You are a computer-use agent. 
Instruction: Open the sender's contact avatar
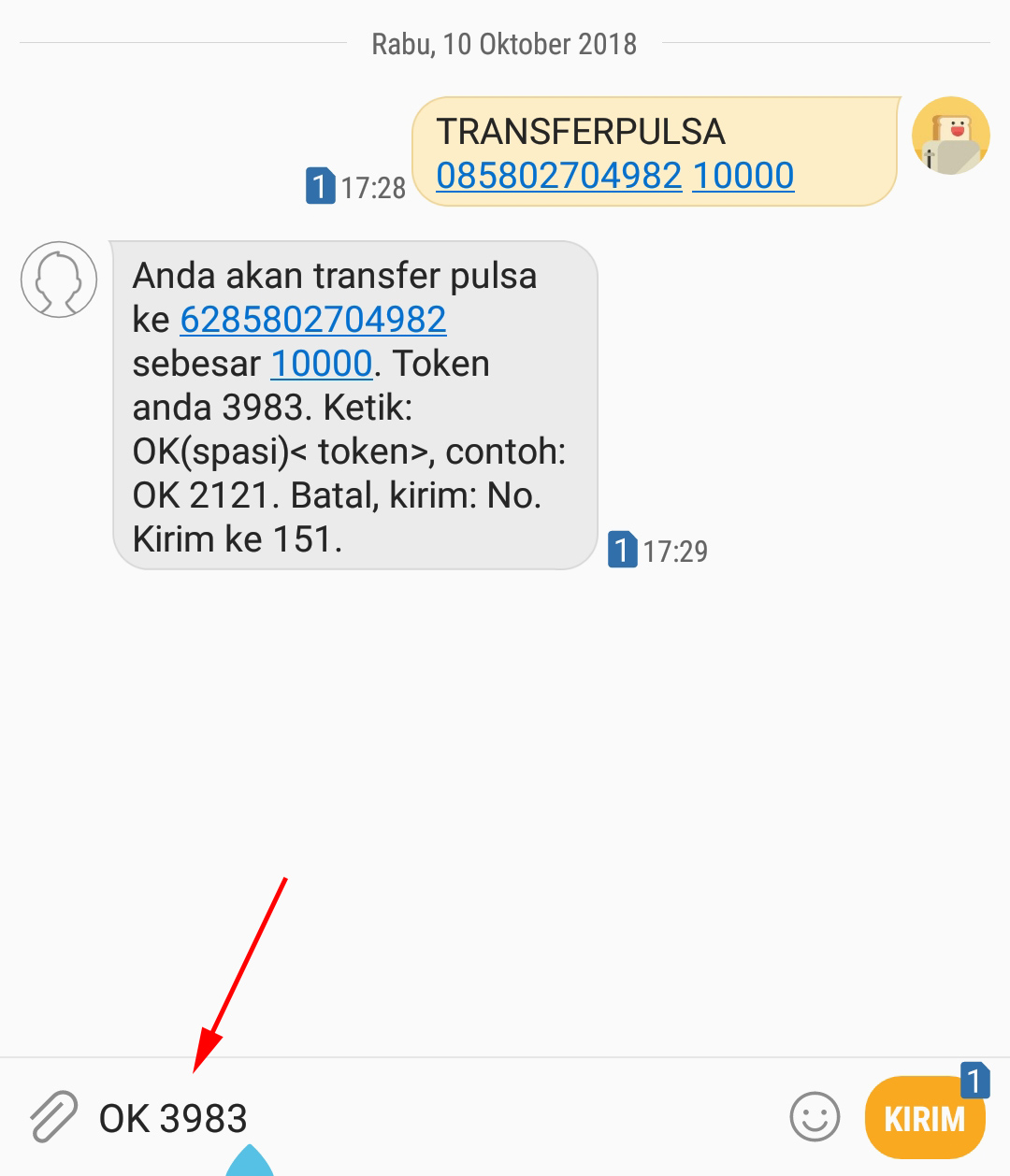coord(59,280)
